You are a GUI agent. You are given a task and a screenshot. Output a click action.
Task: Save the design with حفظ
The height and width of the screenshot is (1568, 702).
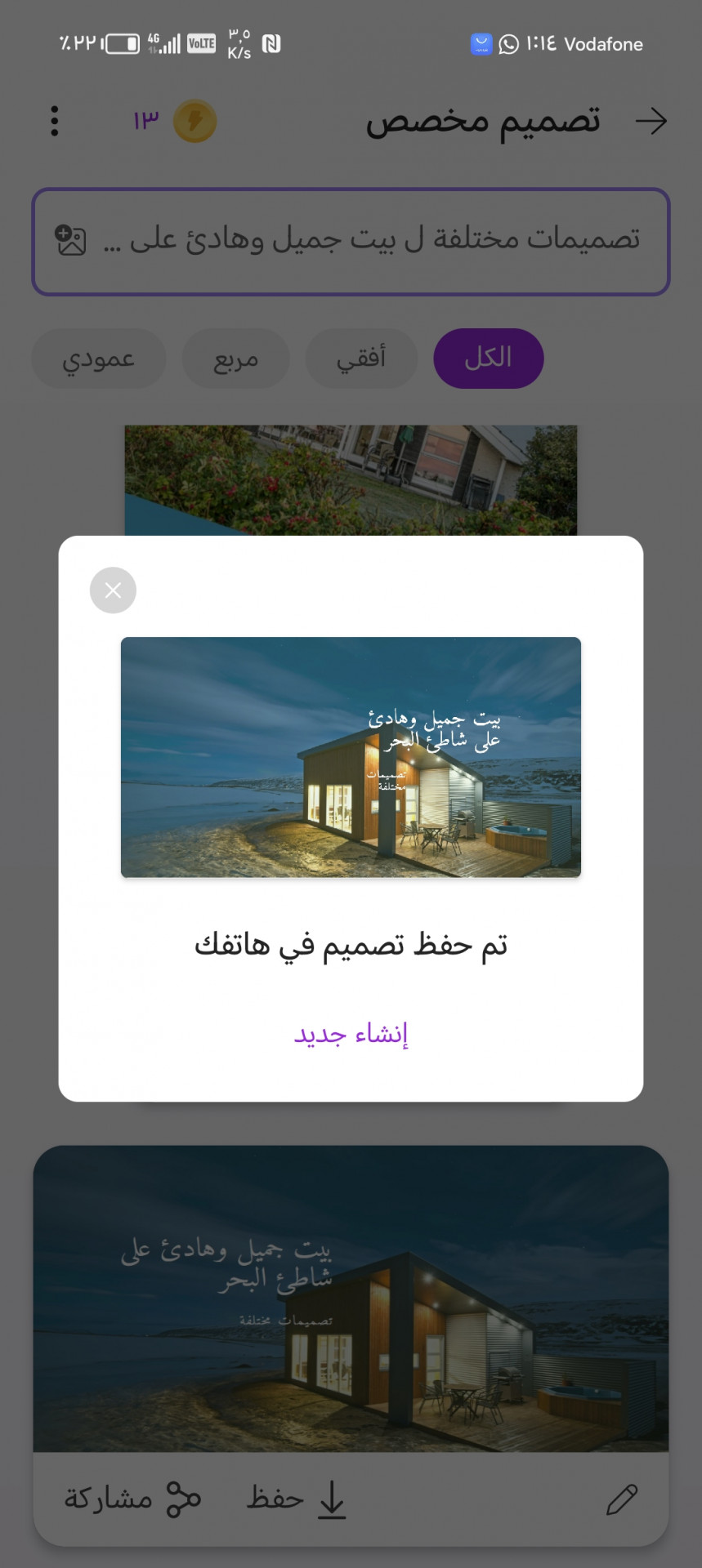click(297, 1499)
